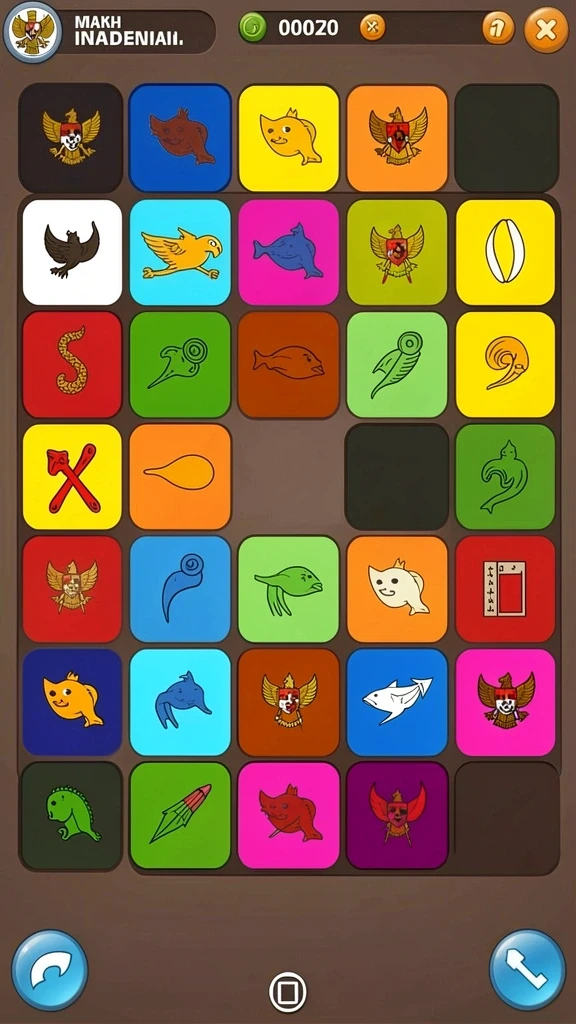Pick the brown tile with the fish outline
This screenshot has height=1024, width=576.
click(289, 364)
